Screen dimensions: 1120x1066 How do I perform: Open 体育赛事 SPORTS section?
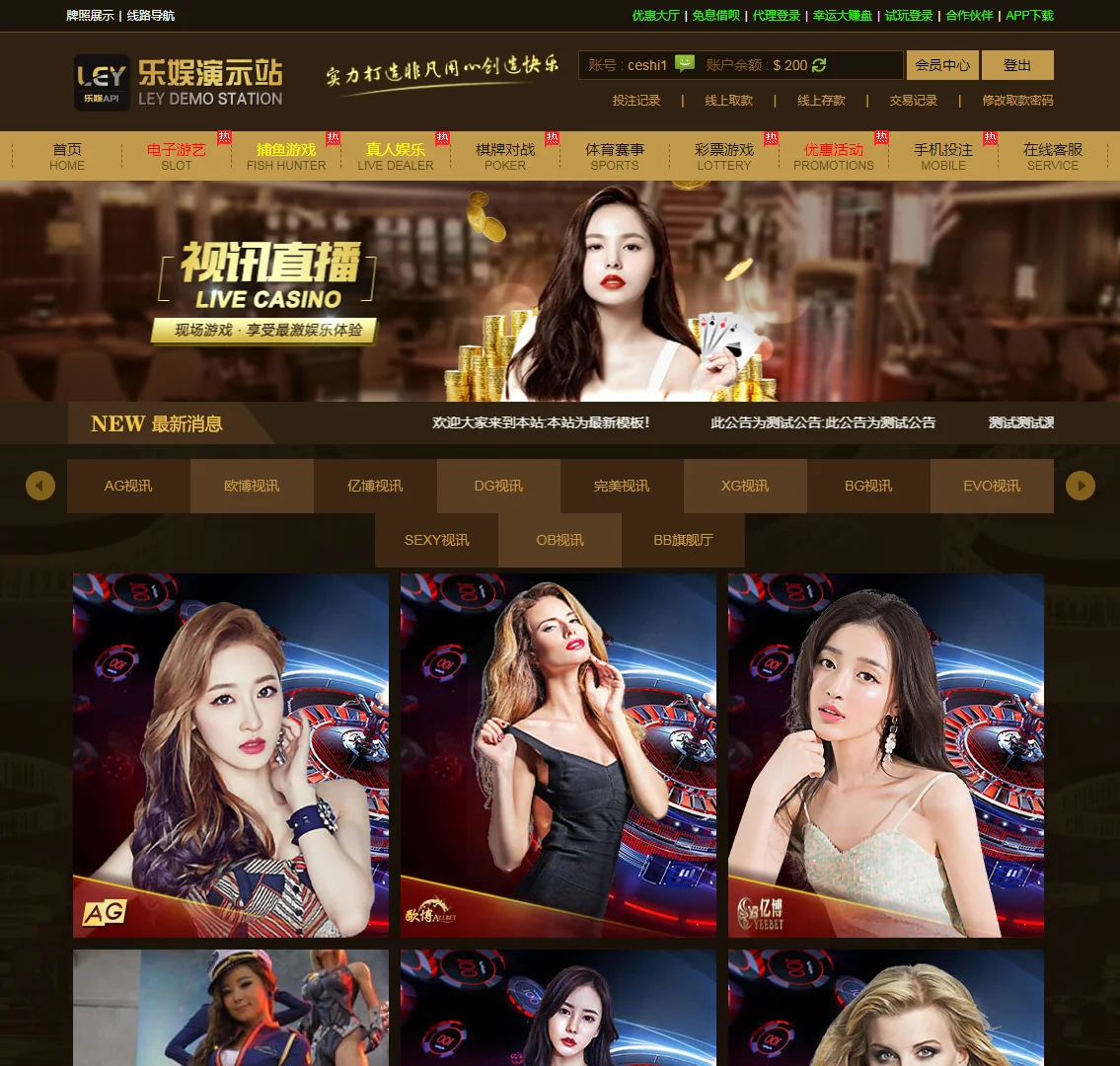[x=615, y=156]
